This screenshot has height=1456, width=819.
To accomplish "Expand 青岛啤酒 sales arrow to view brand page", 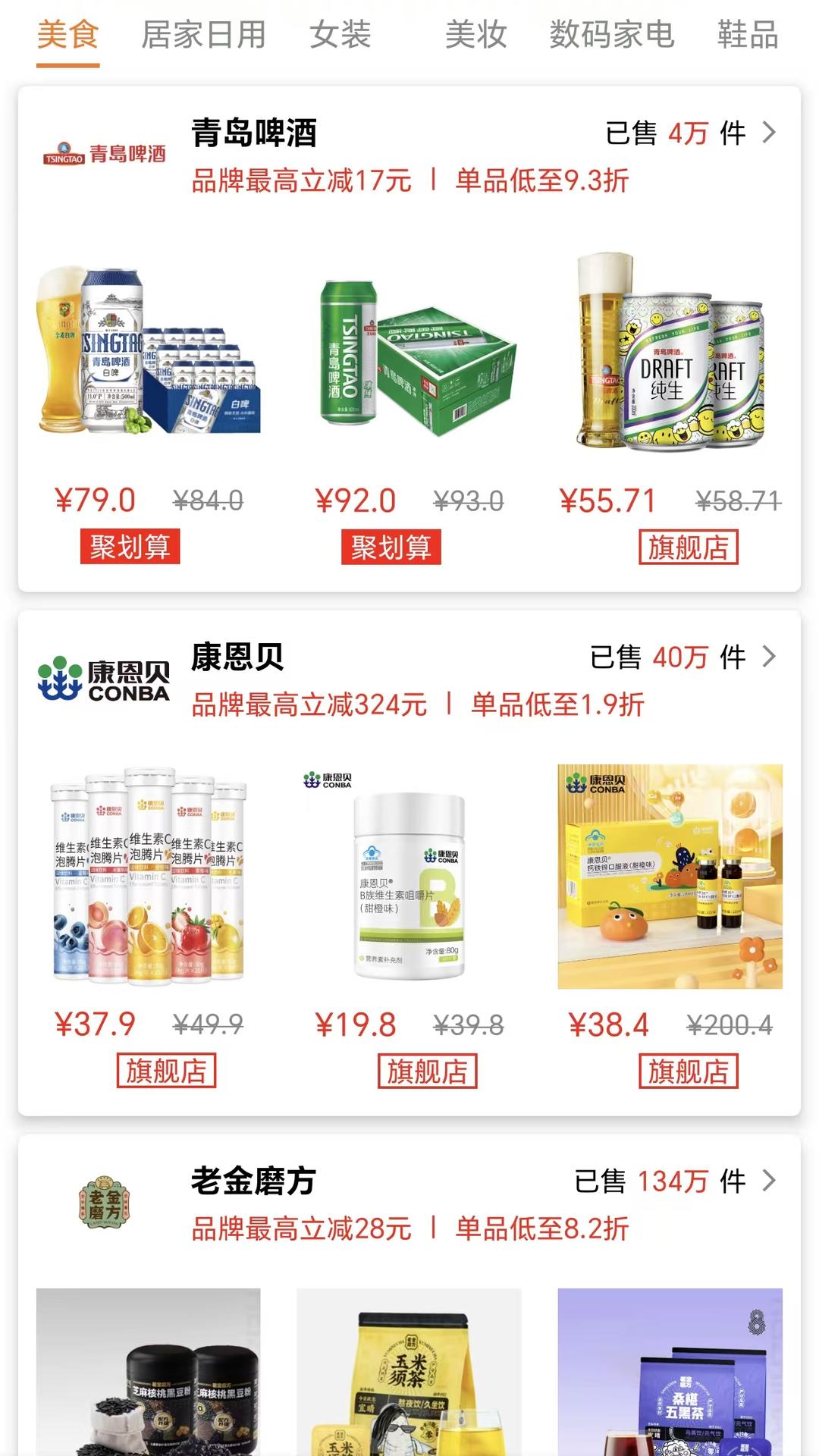I will click(x=770, y=133).
